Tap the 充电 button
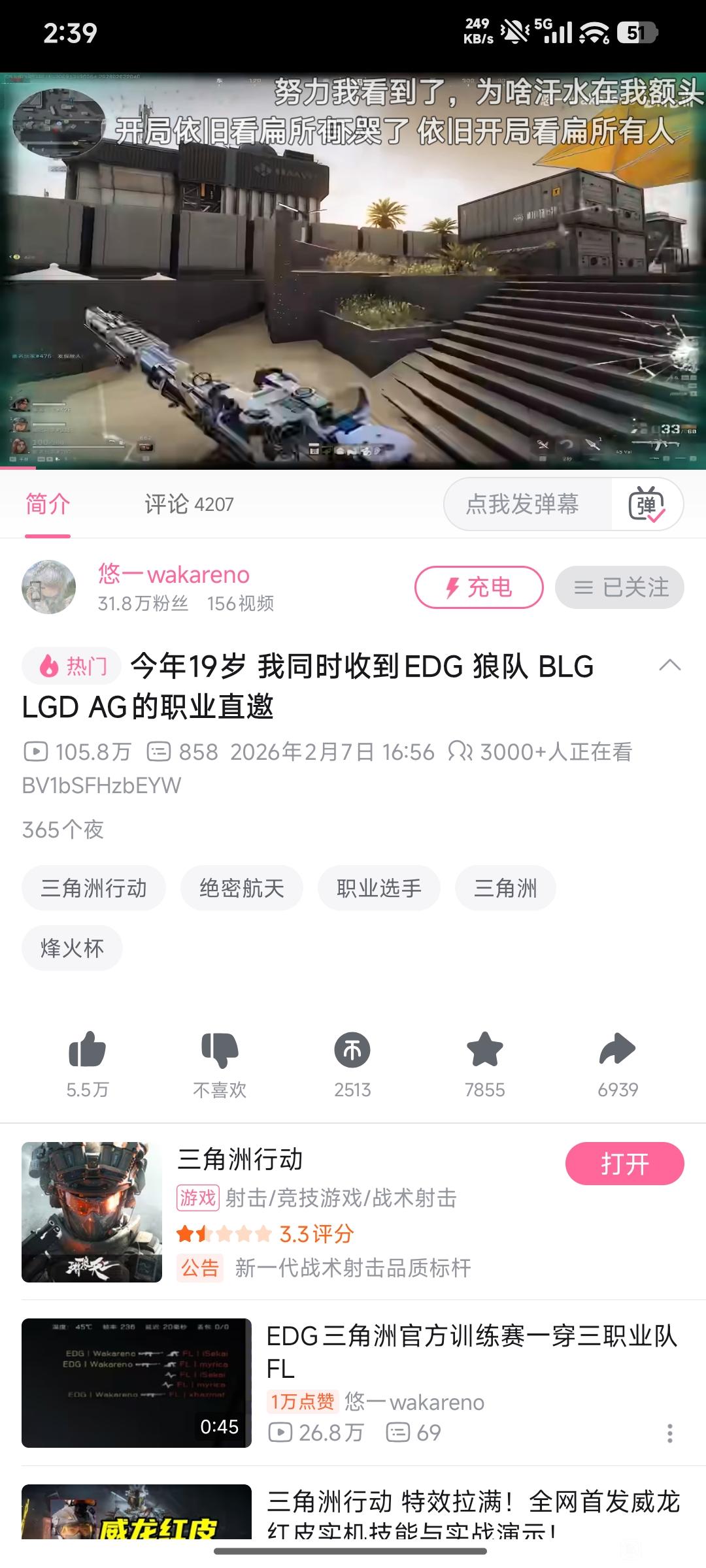Viewport: 706px width, 1568px height. [479, 587]
